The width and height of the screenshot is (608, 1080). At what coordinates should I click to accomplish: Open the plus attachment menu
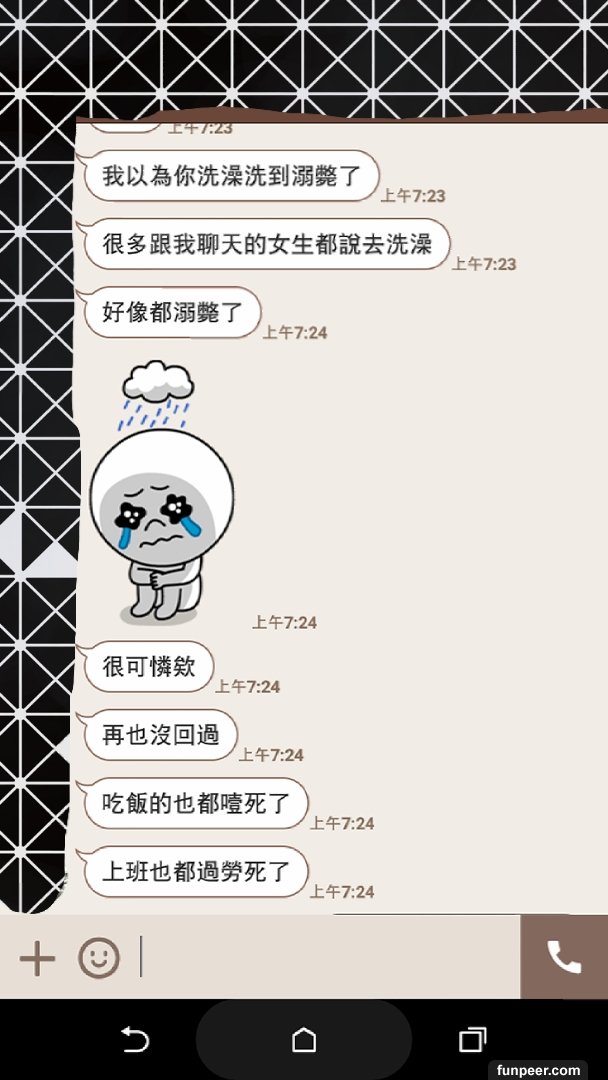(x=37, y=959)
